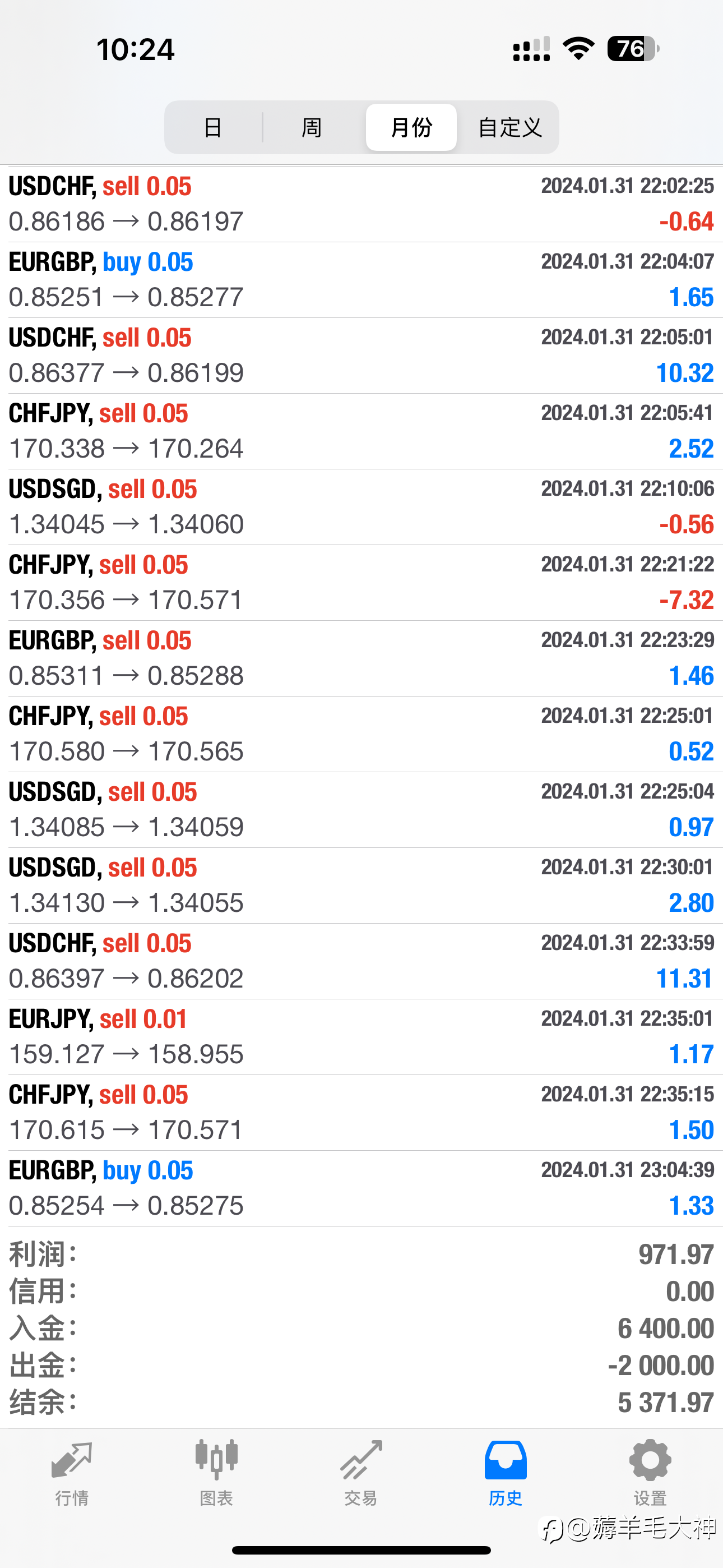Image resolution: width=723 pixels, height=1568 pixels.
Task: Expand CHFJPY trade with -7.32 loss
Action: (x=361, y=583)
